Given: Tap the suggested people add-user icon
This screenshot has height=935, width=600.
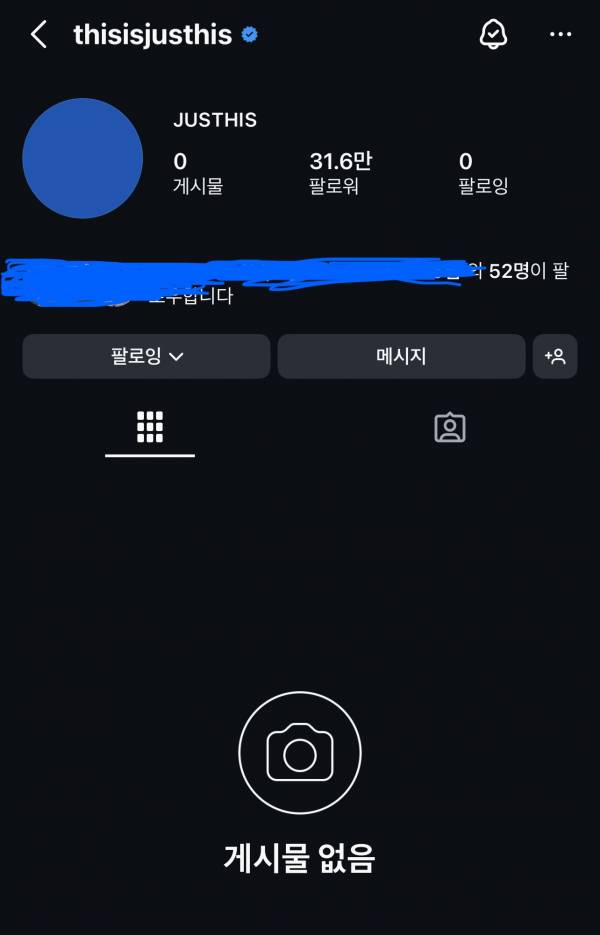Looking at the screenshot, I should pyautogui.click(x=555, y=356).
